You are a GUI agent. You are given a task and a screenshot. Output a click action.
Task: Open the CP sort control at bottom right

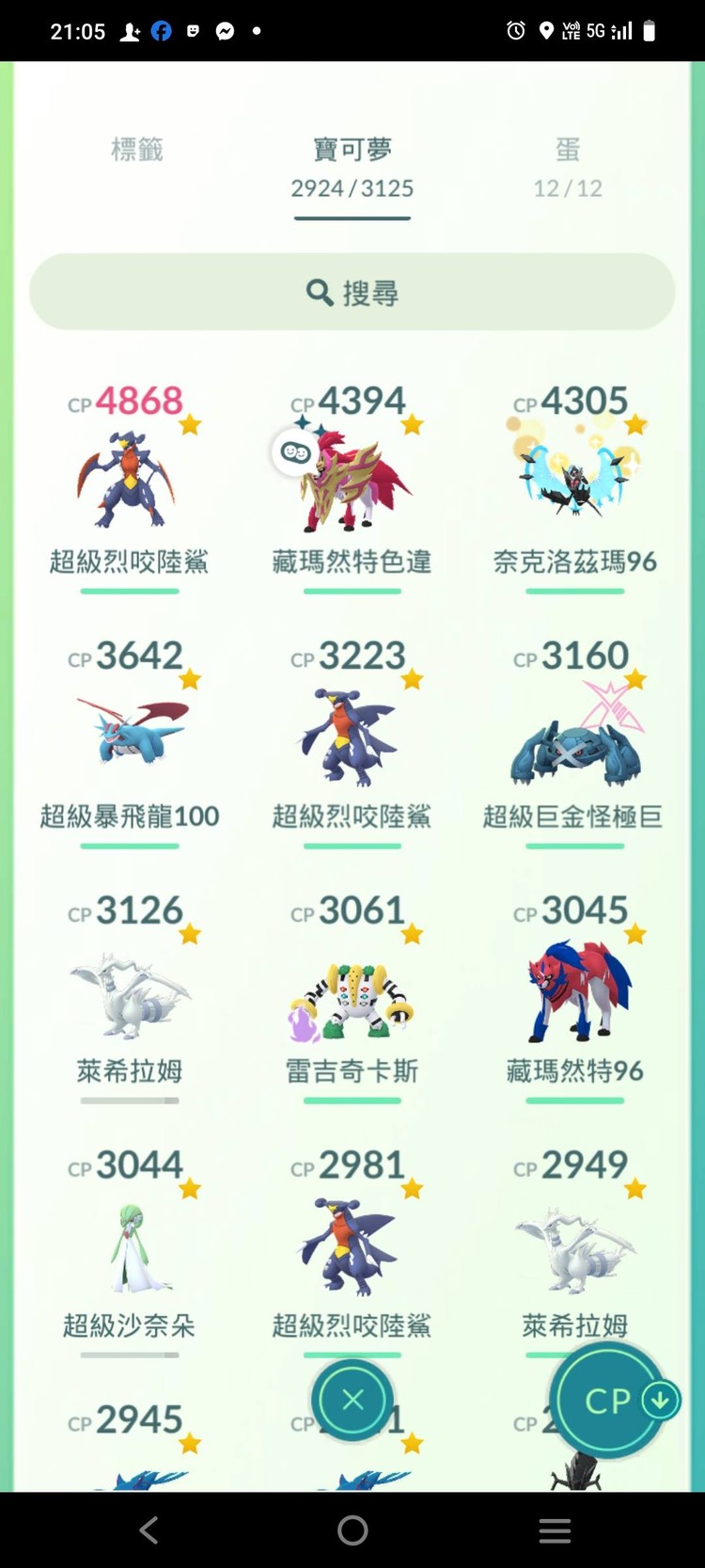pyautogui.click(x=605, y=1400)
